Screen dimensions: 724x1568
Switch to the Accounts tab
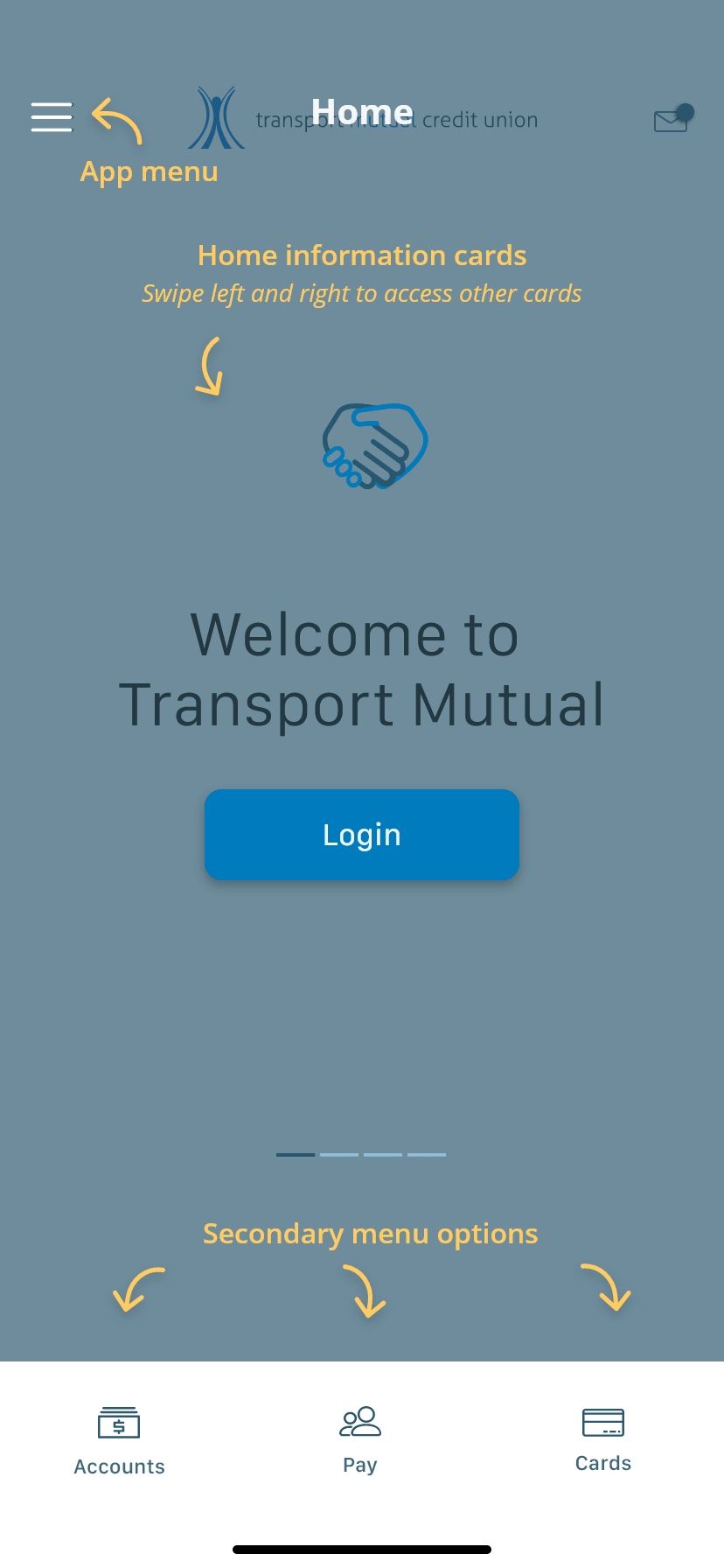[119, 1442]
